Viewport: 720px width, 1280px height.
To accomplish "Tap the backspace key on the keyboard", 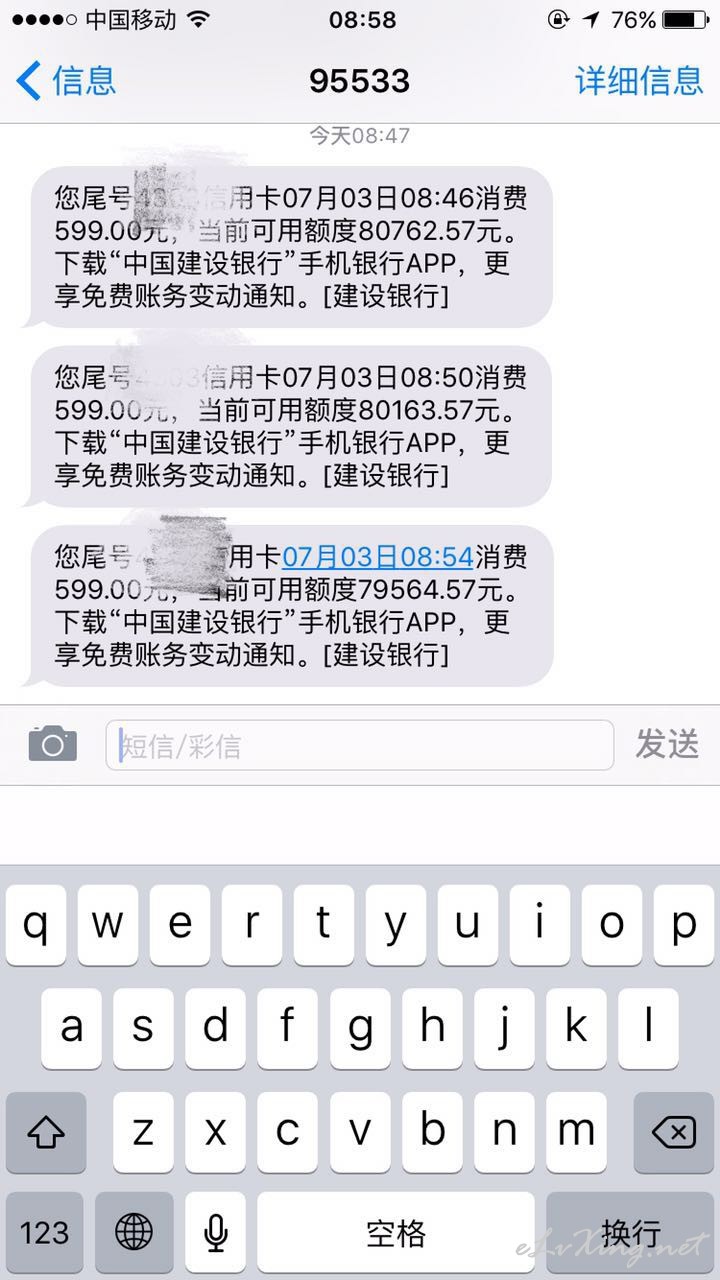I will click(x=673, y=1132).
